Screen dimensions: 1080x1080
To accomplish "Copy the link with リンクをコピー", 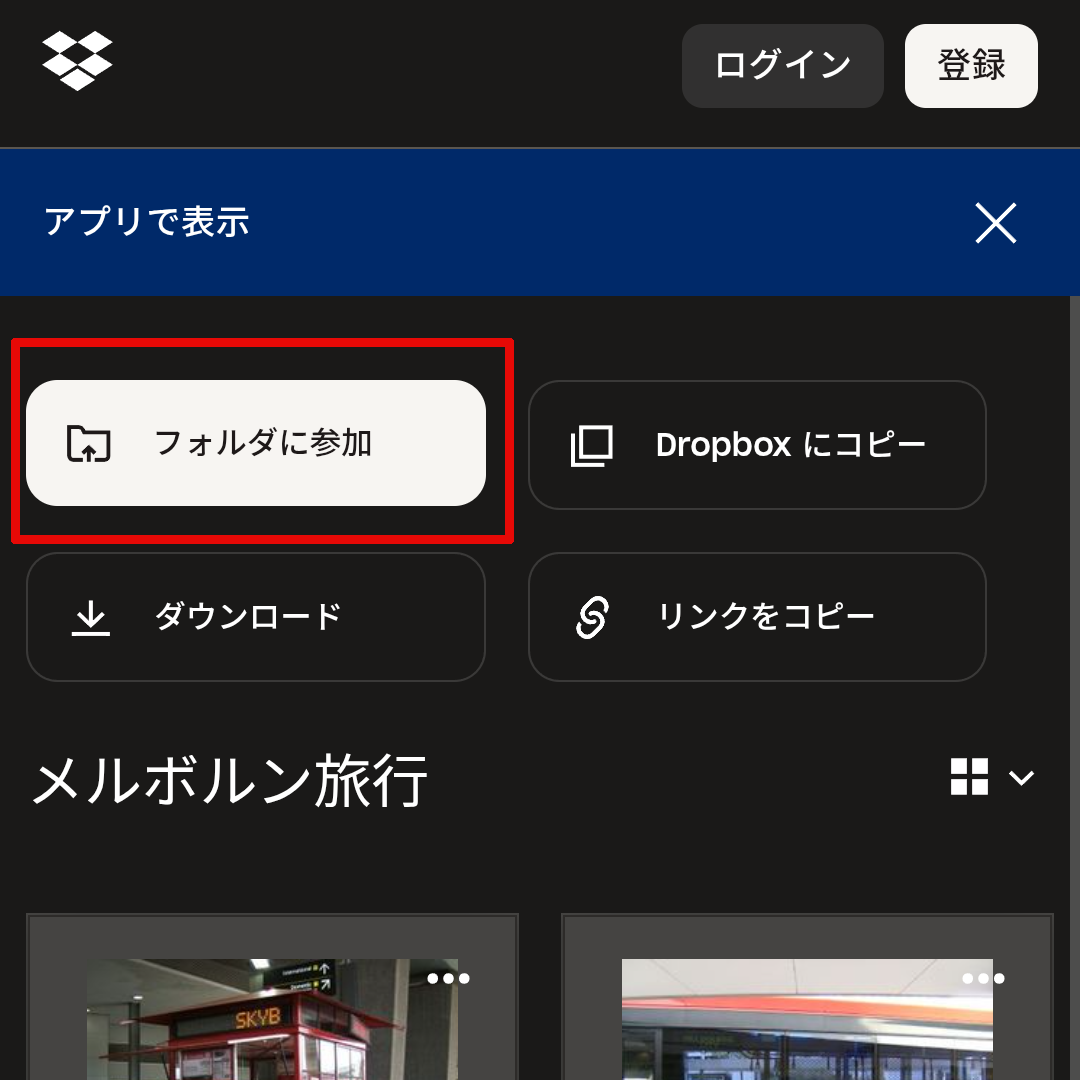I will tap(757, 617).
